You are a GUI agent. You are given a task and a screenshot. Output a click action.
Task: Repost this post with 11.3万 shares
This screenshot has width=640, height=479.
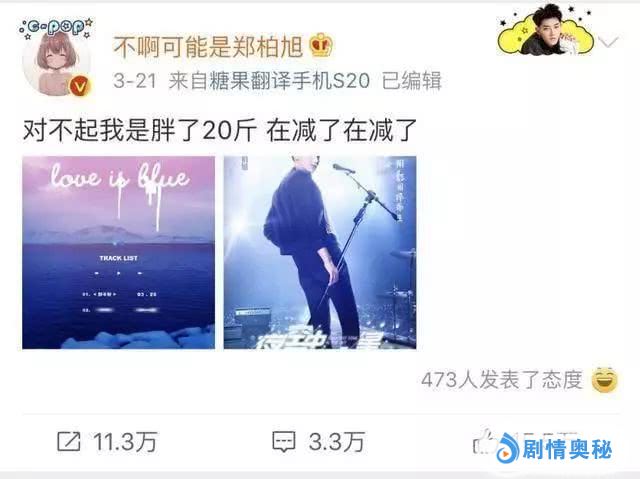coord(106,441)
